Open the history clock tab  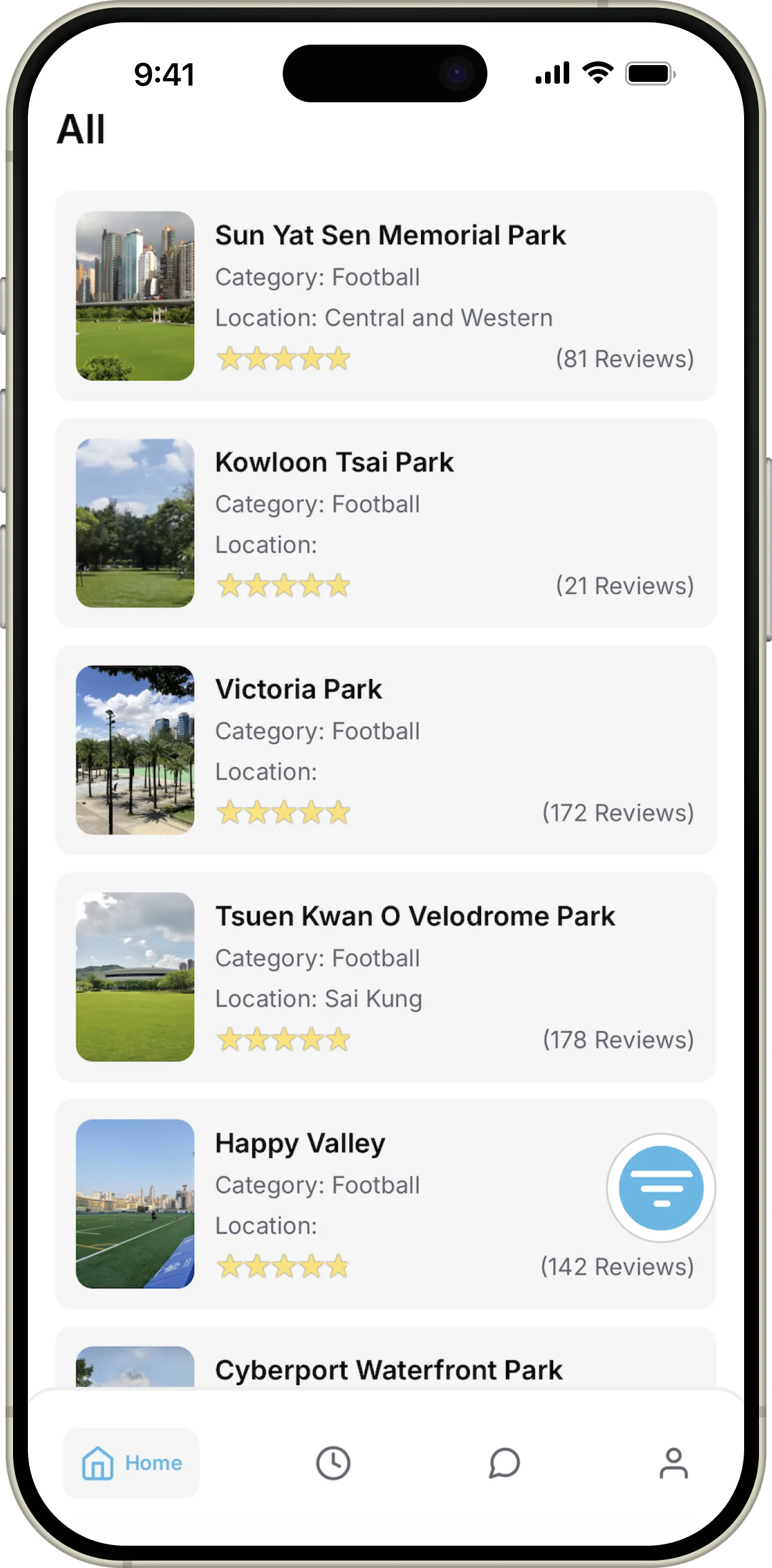coord(333,1463)
